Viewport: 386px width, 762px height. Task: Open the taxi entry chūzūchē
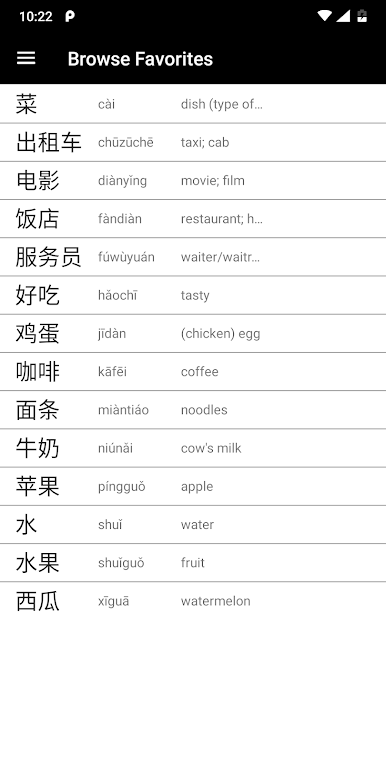click(193, 142)
